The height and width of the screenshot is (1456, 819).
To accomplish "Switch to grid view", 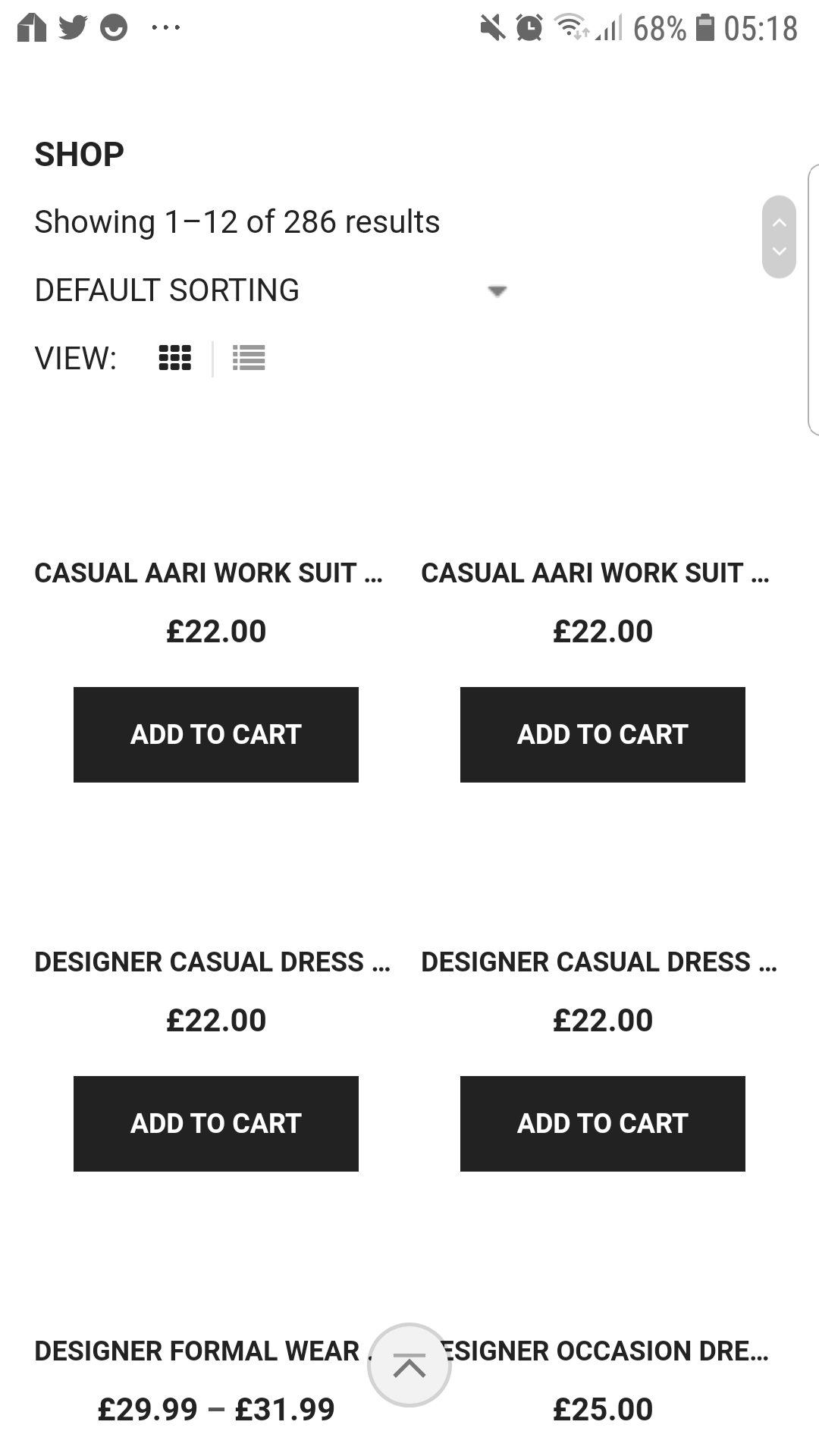I will tap(174, 358).
